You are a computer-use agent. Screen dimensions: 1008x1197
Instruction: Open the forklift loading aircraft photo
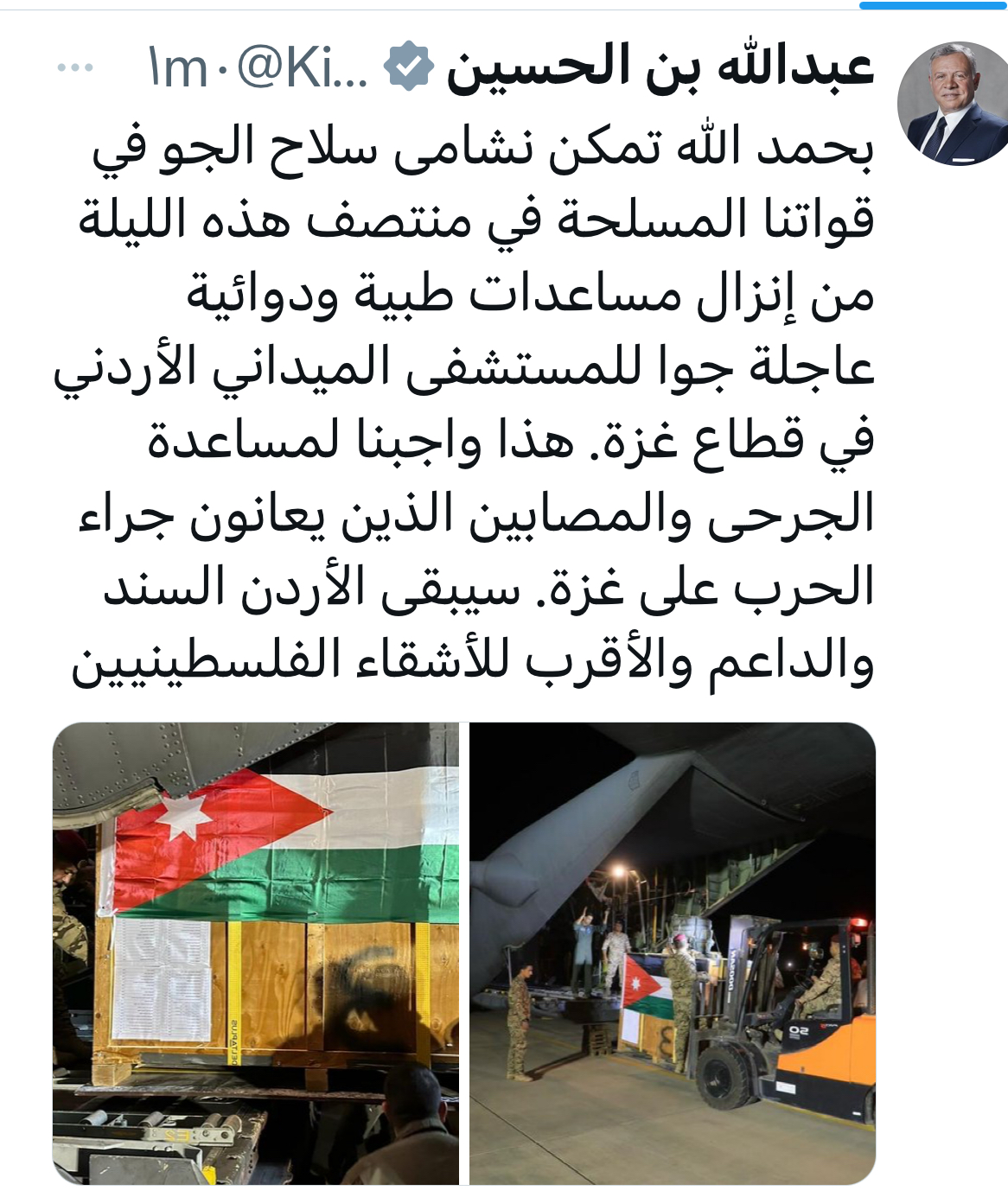(673, 952)
